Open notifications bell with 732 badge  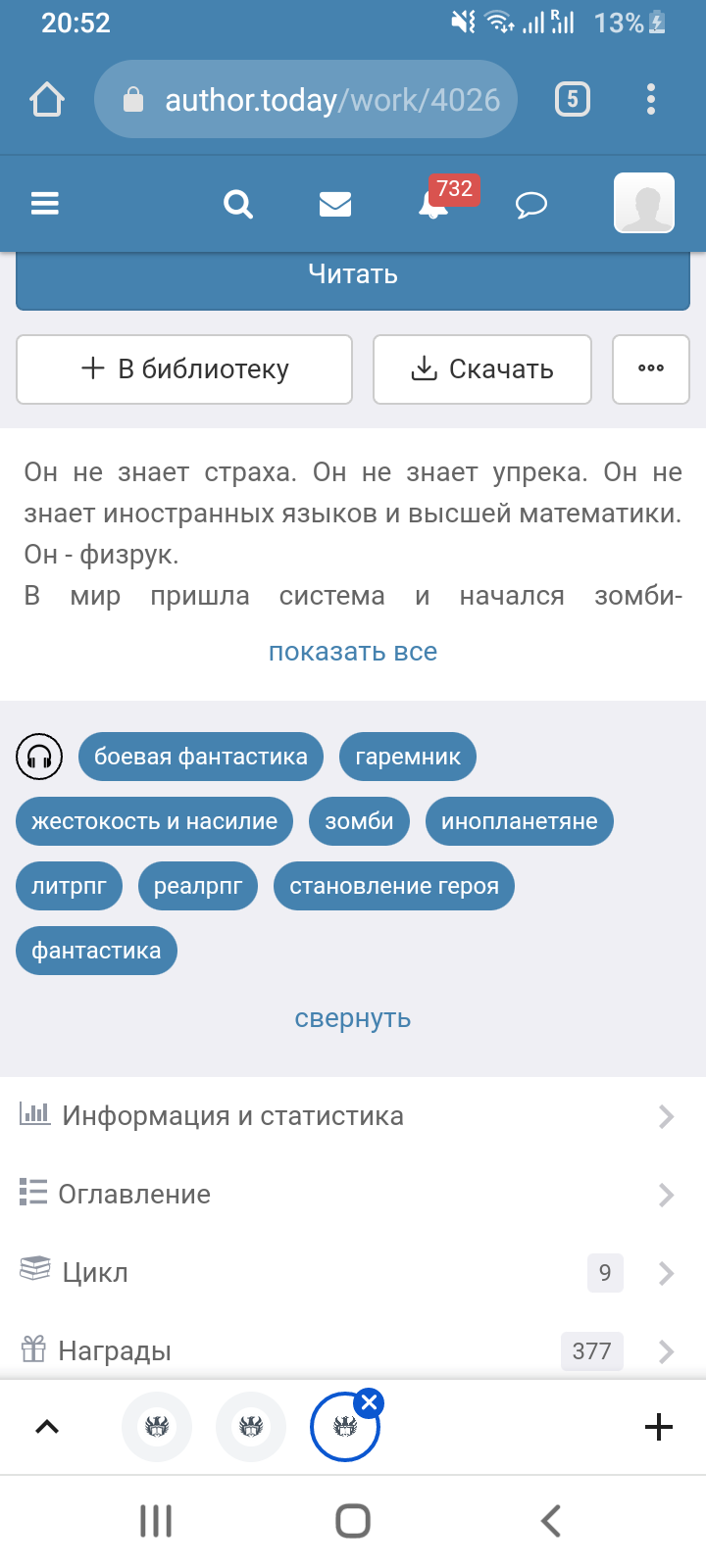coord(434,204)
